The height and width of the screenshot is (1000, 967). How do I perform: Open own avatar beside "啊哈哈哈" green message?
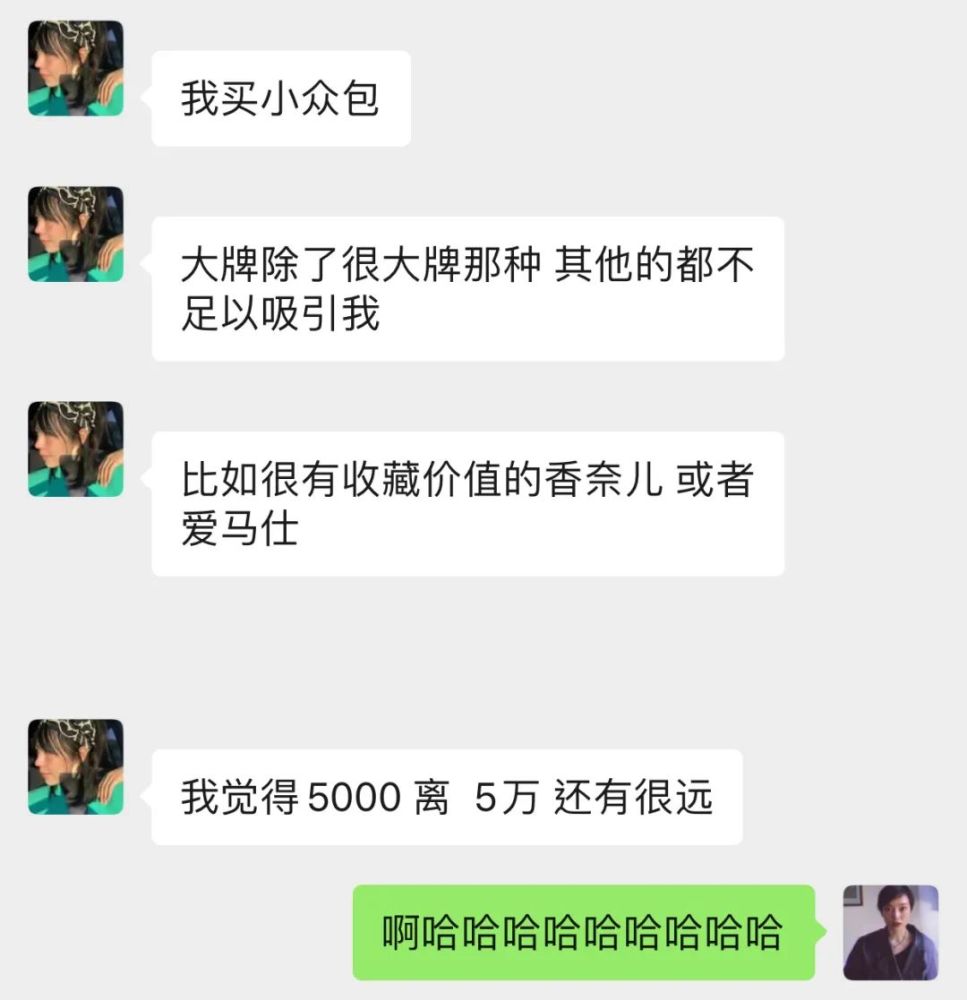pyautogui.click(x=890, y=932)
